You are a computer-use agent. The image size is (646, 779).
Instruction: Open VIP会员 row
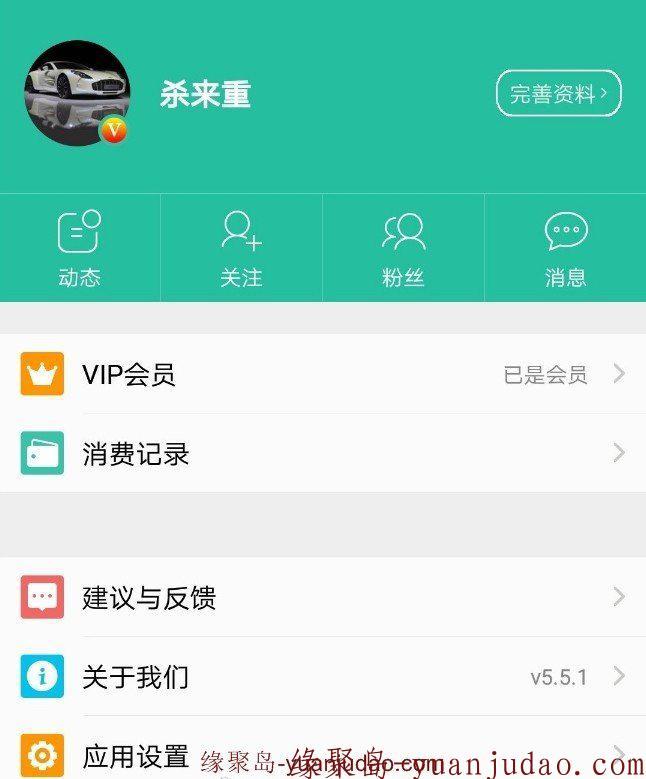click(x=322, y=374)
